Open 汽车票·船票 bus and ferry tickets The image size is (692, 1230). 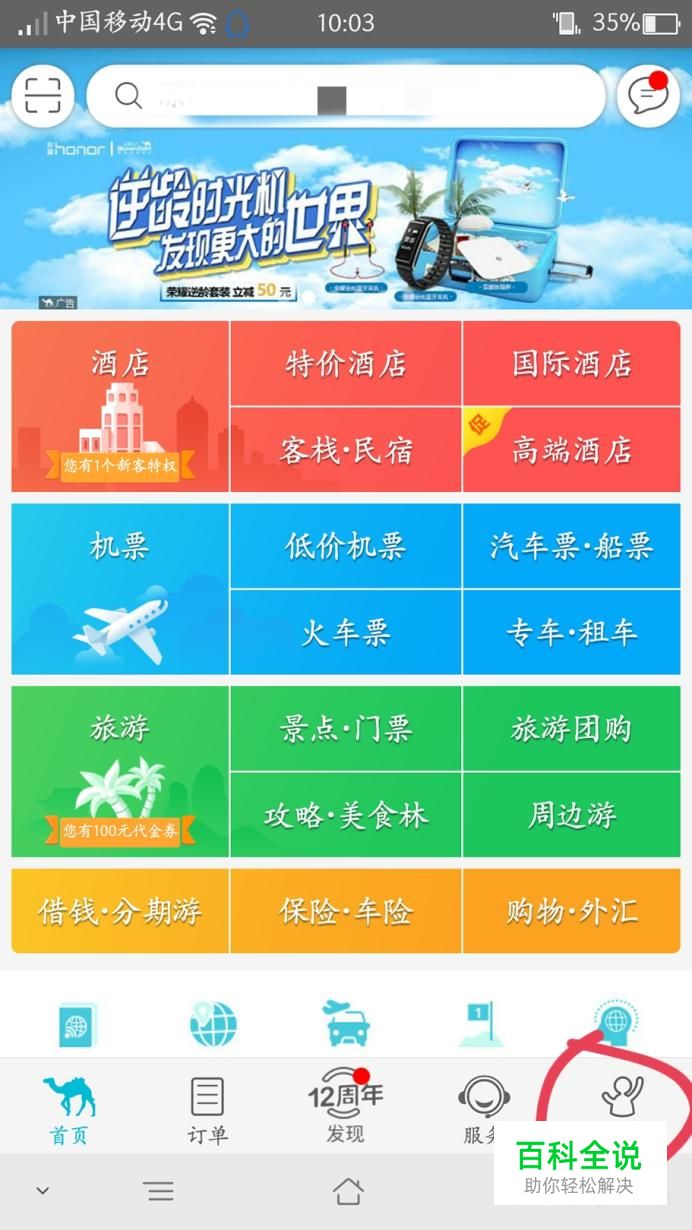571,546
